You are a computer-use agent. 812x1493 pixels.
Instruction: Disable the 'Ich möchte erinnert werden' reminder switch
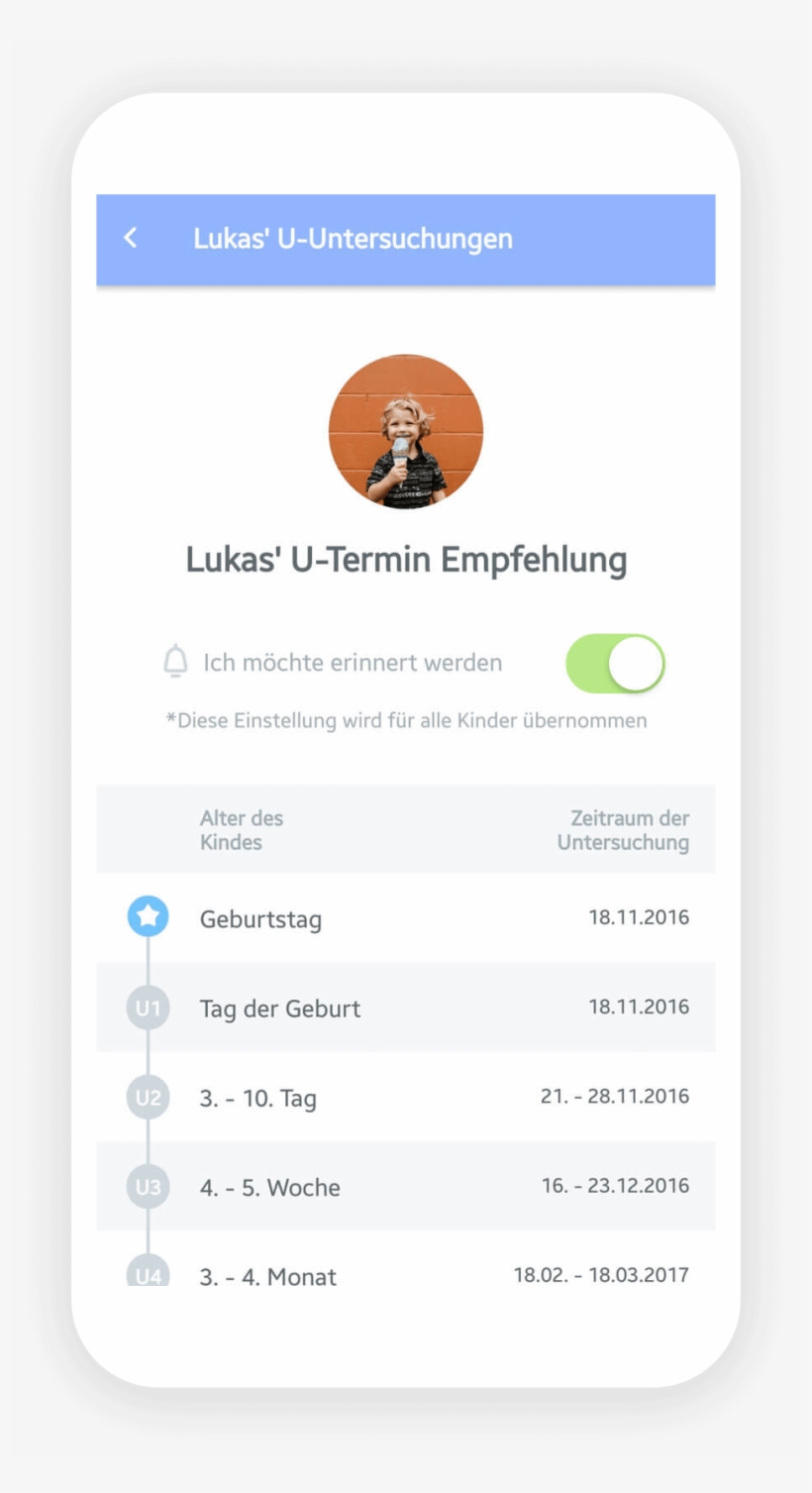tap(615, 664)
